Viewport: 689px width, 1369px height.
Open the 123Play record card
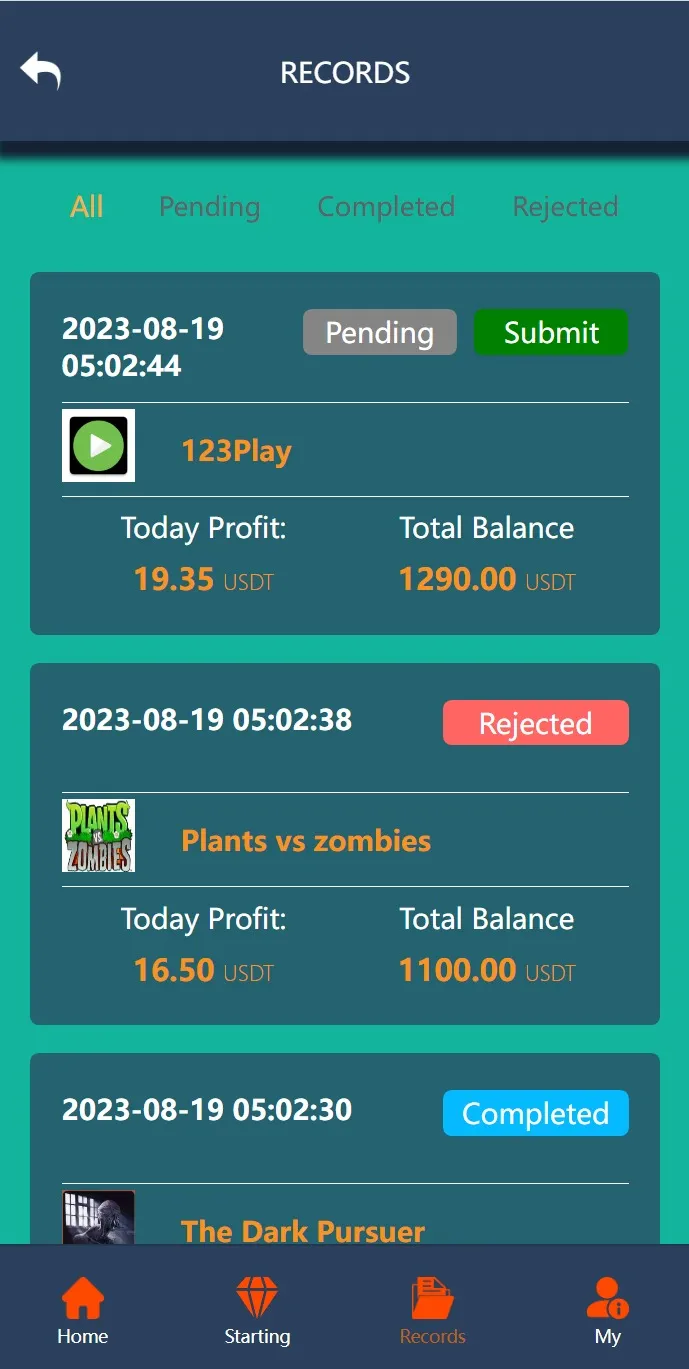click(x=345, y=453)
